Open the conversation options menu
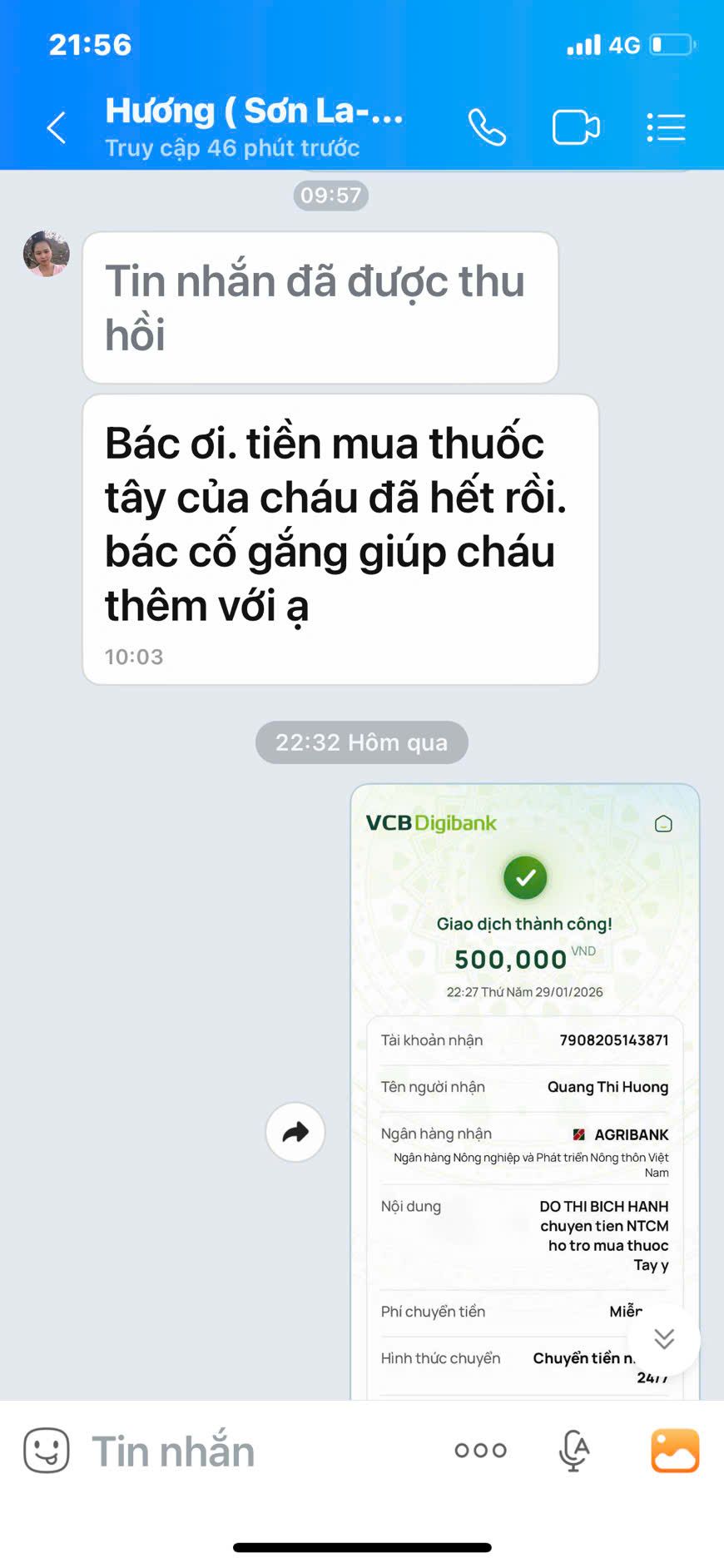 click(x=666, y=128)
